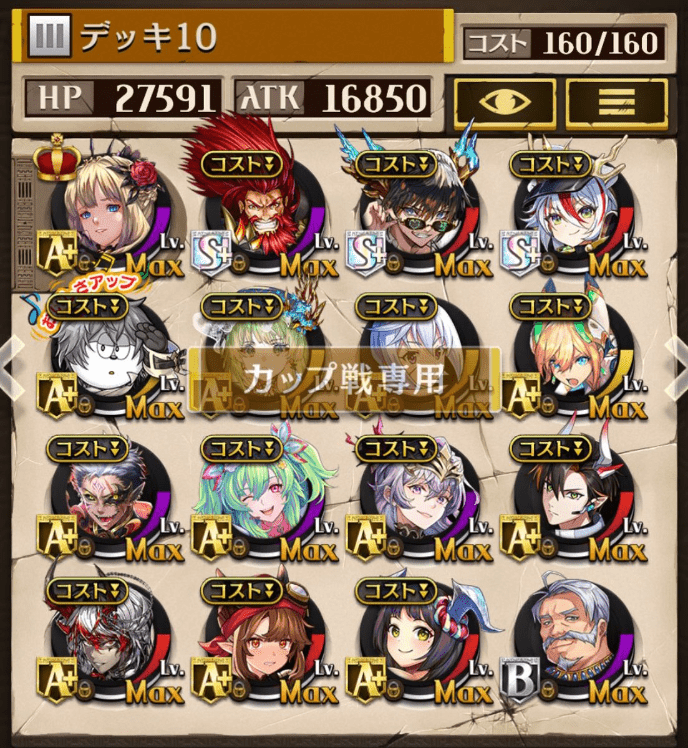Toggle the eye view button
The height and width of the screenshot is (748, 688).
(x=505, y=100)
